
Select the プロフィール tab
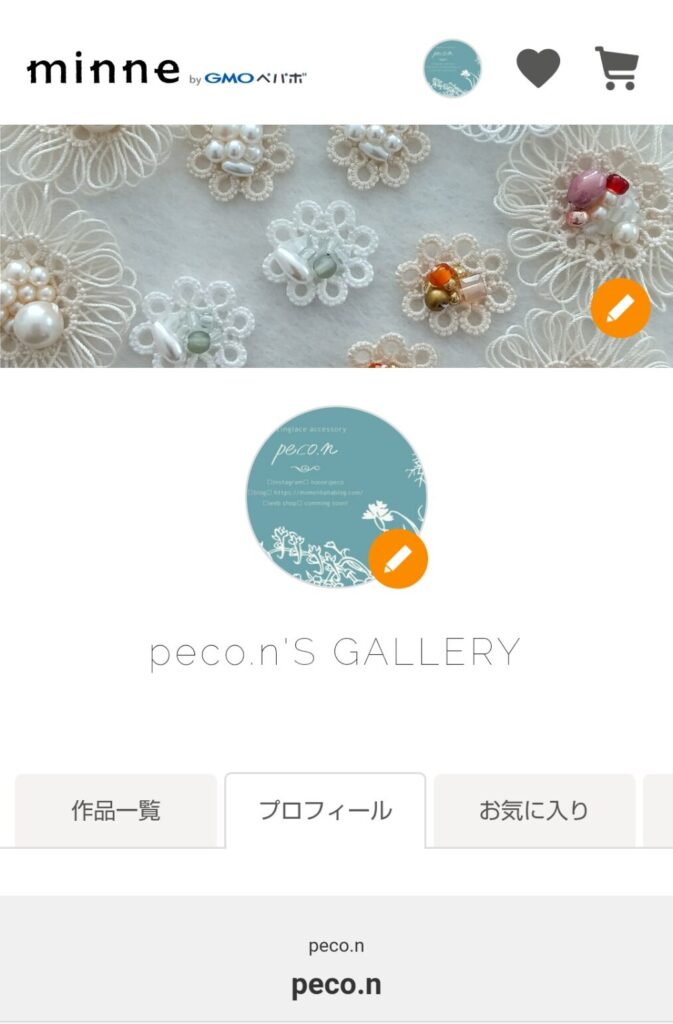tap(325, 811)
